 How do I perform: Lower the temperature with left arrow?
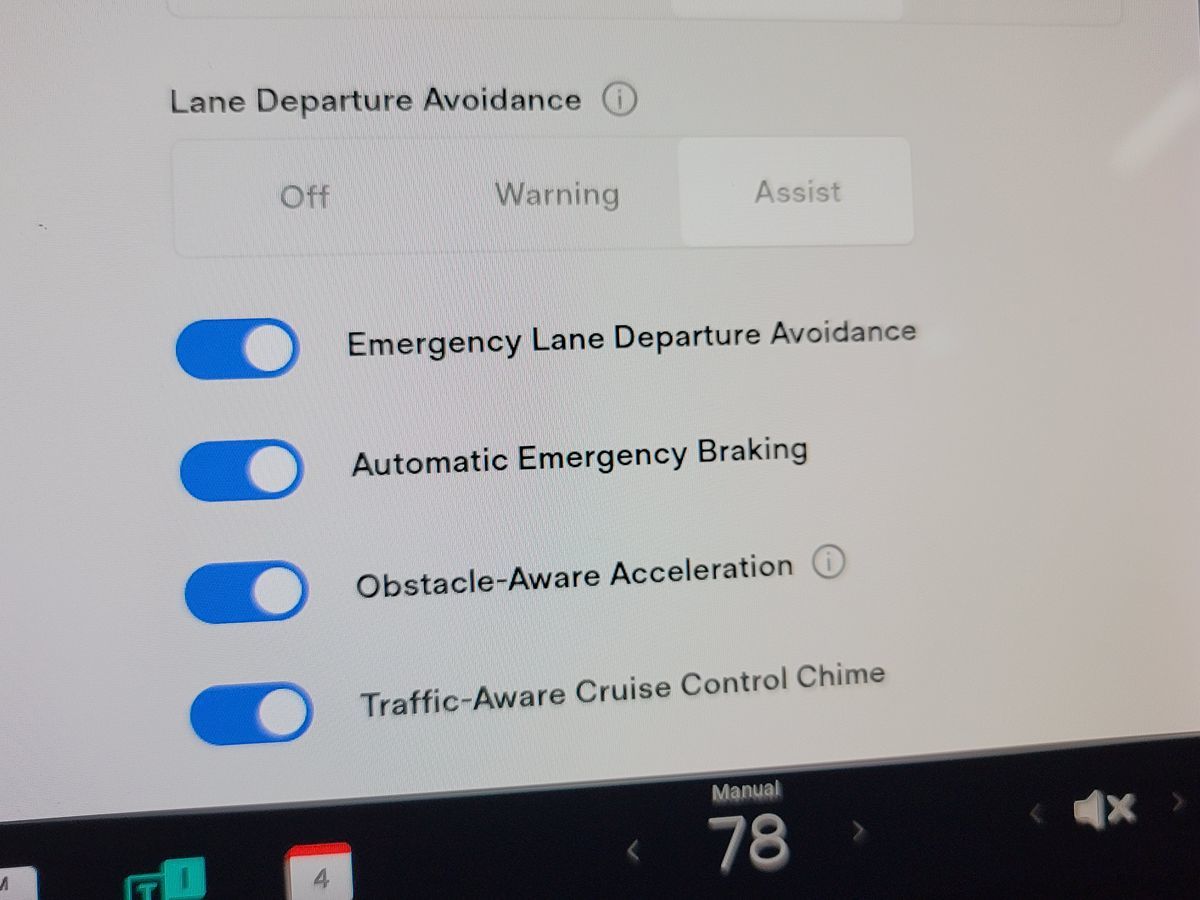pyautogui.click(x=632, y=850)
